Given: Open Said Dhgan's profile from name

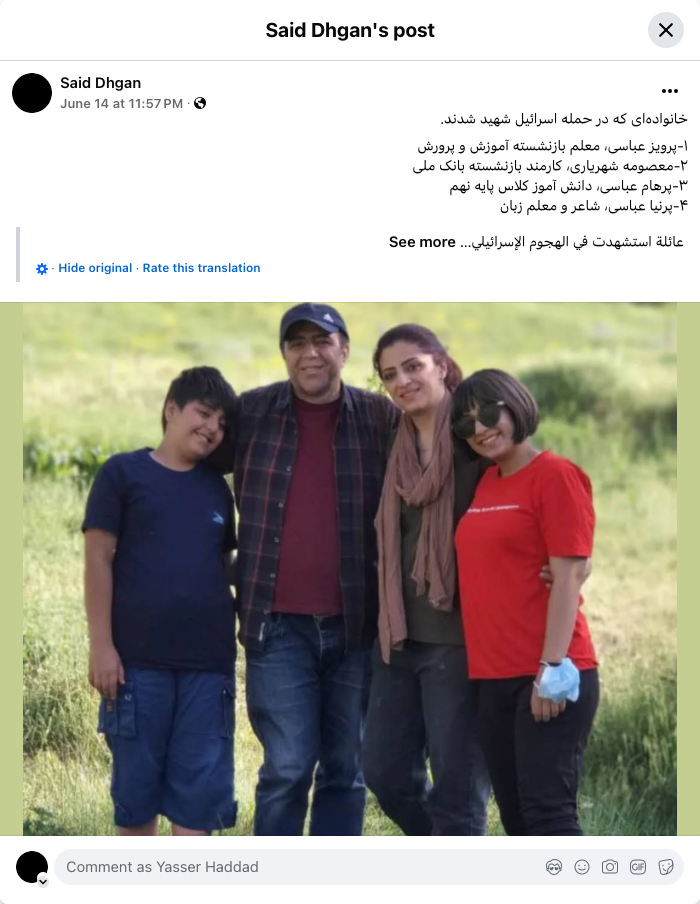Looking at the screenshot, I should (x=100, y=83).
